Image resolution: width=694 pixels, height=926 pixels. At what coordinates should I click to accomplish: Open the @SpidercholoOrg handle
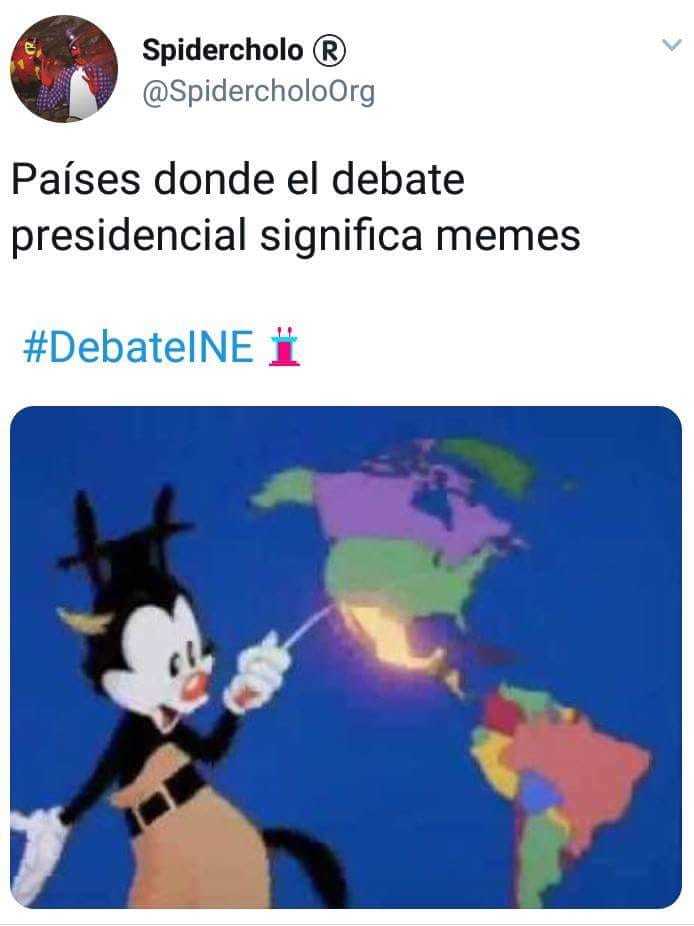click(259, 92)
